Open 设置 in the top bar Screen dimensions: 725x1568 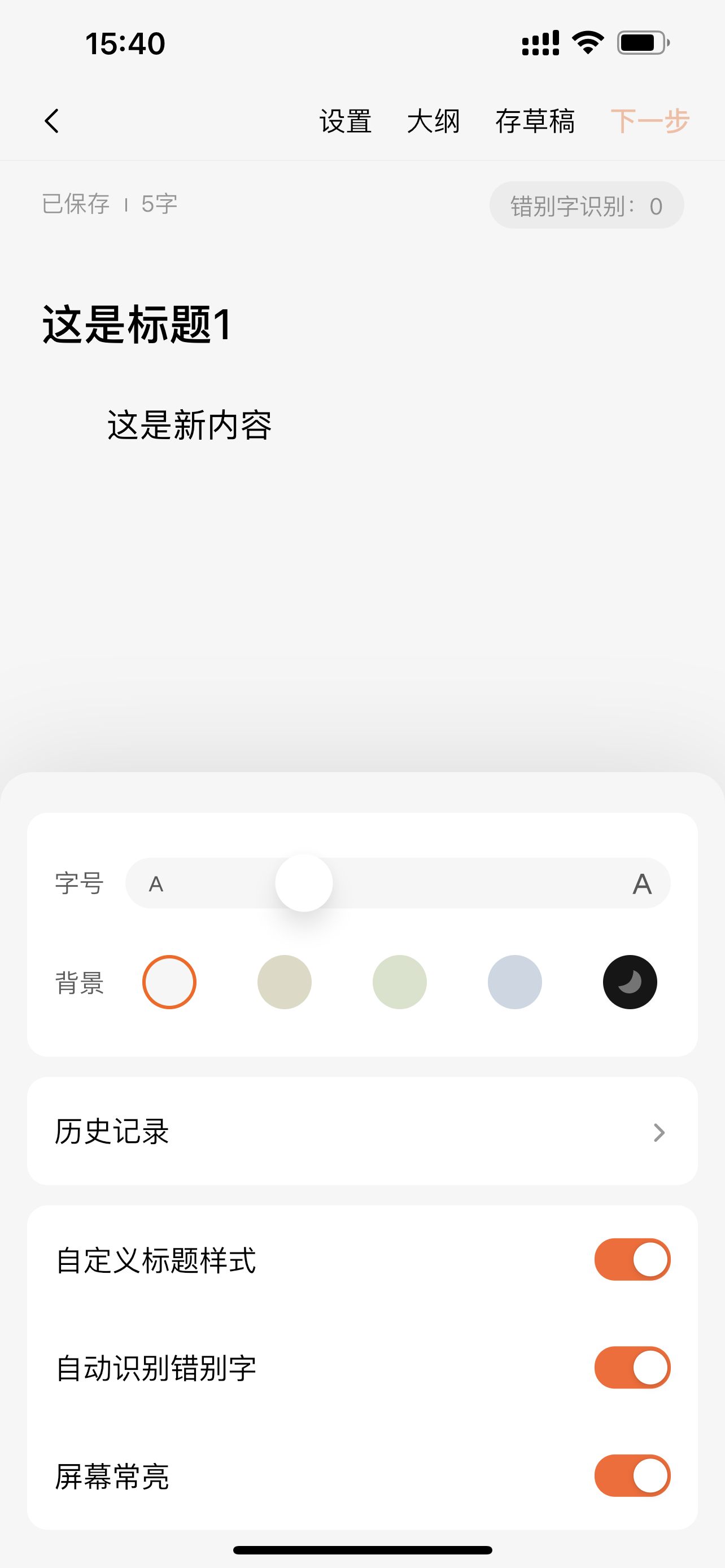[x=345, y=121]
